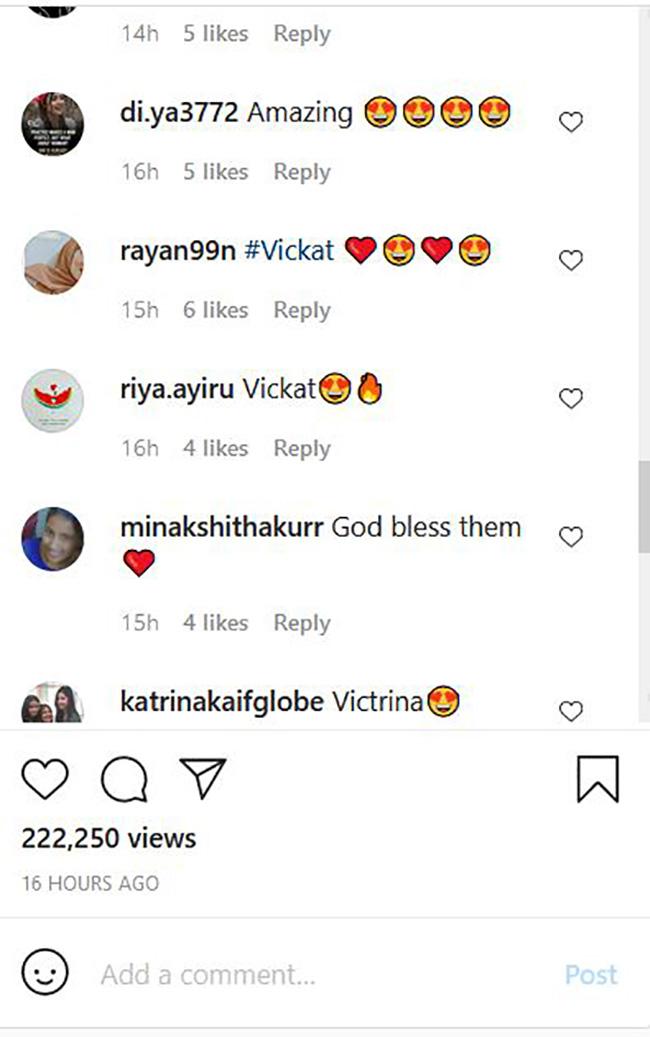The height and width of the screenshot is (1037, 650).
Task: Focus the Add a comment field
Action: pyautogui.click(x=300, y=974)
